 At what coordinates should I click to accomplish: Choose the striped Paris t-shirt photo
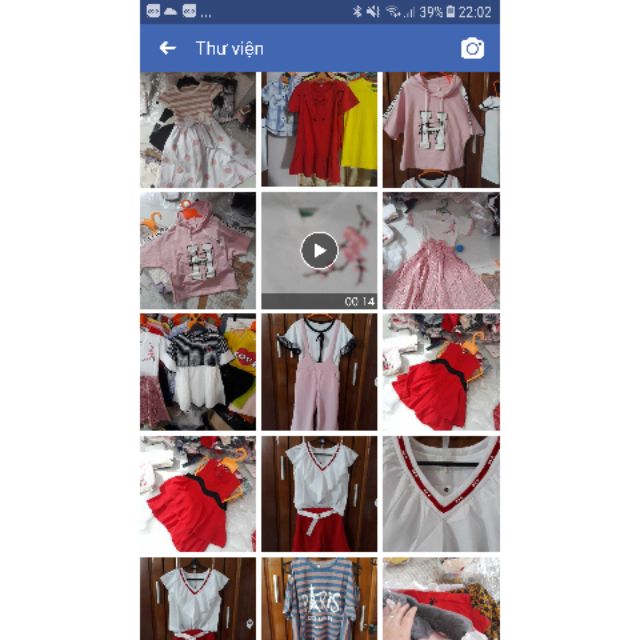pyautogui.click(x=319, y=598)
